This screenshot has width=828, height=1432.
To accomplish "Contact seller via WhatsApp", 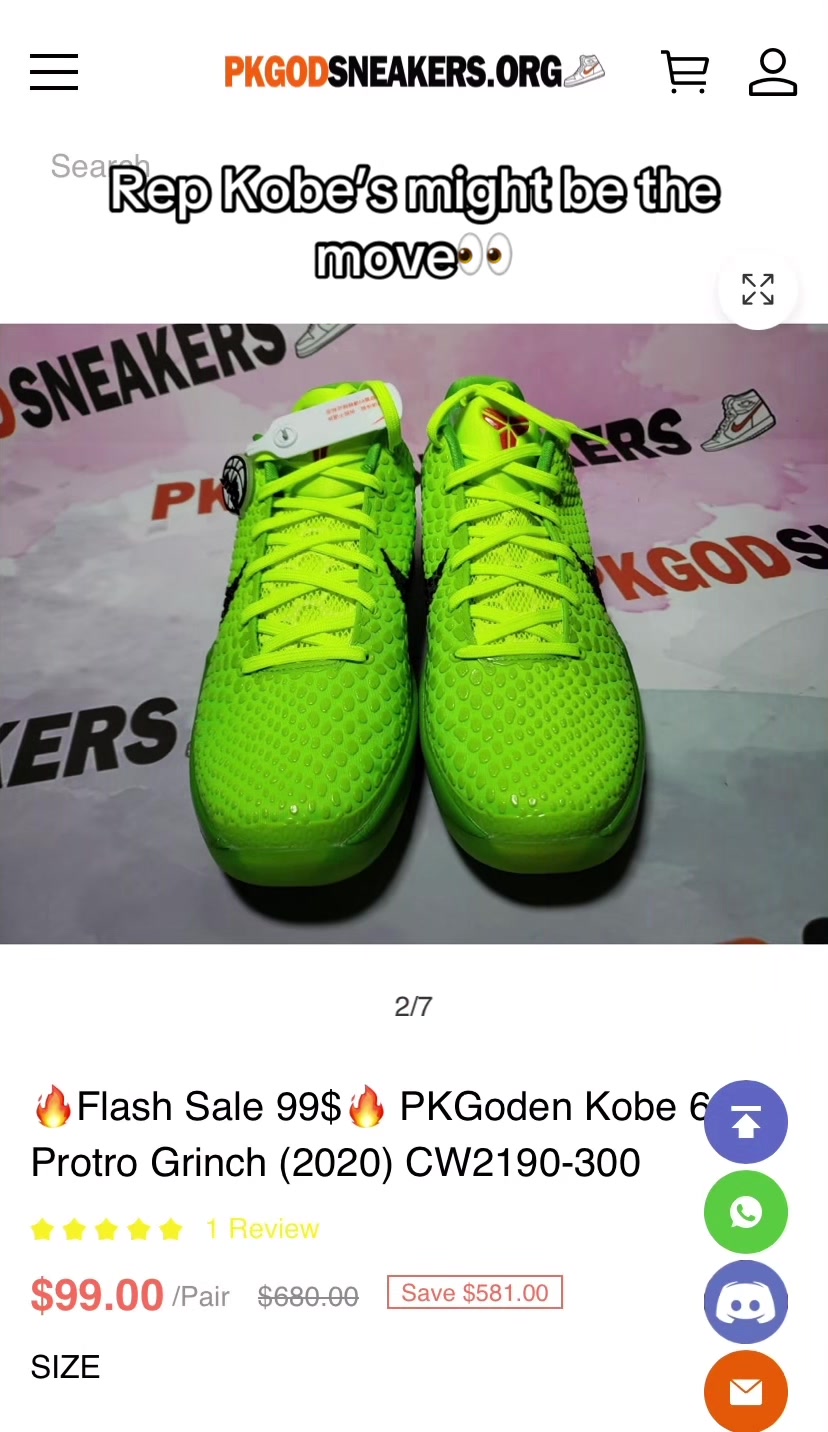I will pos(746,1212).
